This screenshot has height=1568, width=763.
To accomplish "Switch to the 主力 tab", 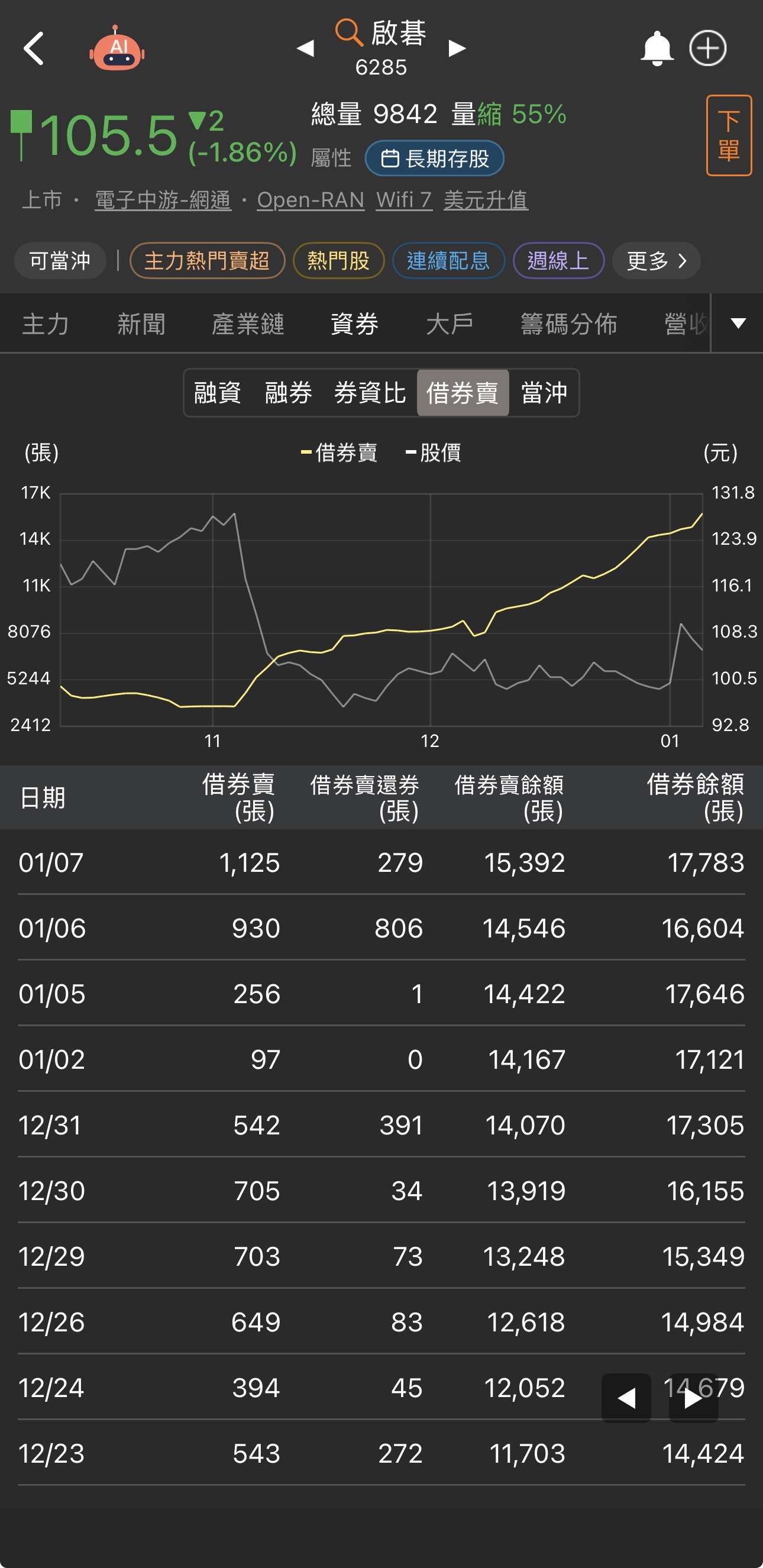I will 46,324.
